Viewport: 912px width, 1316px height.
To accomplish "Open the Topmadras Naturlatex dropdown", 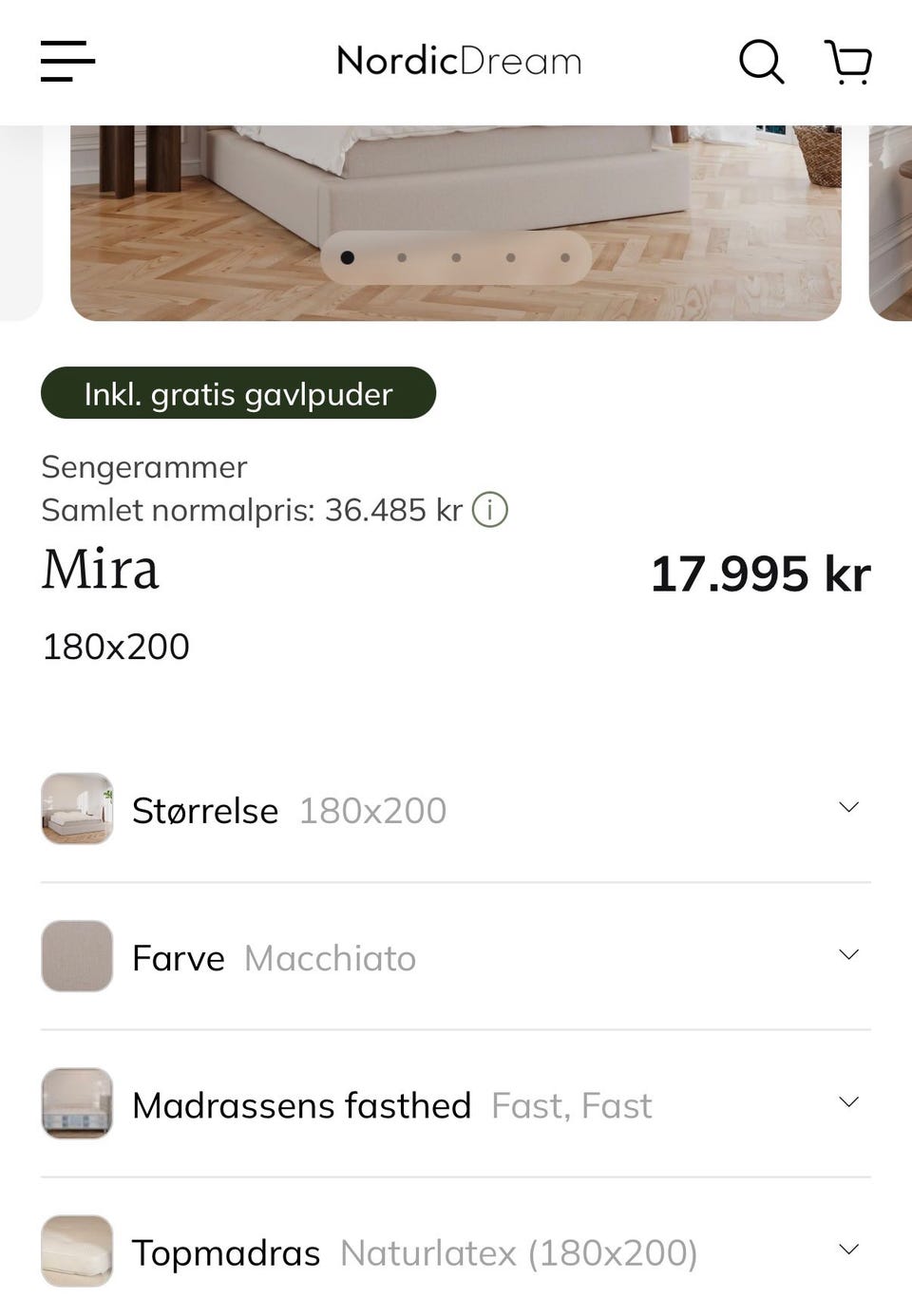I will [846, 1251].
